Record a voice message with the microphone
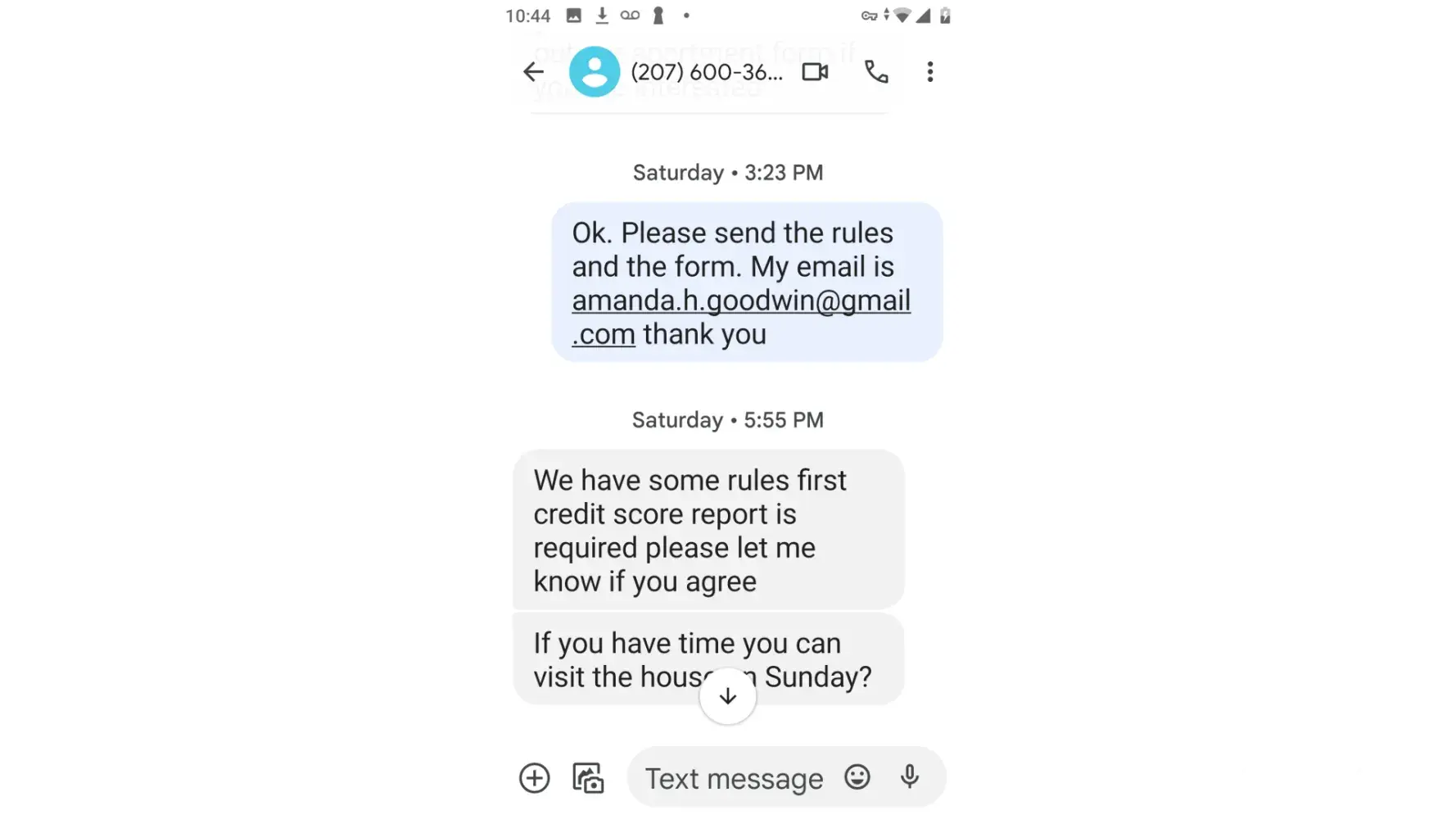Image resolution: width=1456 pixels, height=819 pixels. tap(910, 776)
